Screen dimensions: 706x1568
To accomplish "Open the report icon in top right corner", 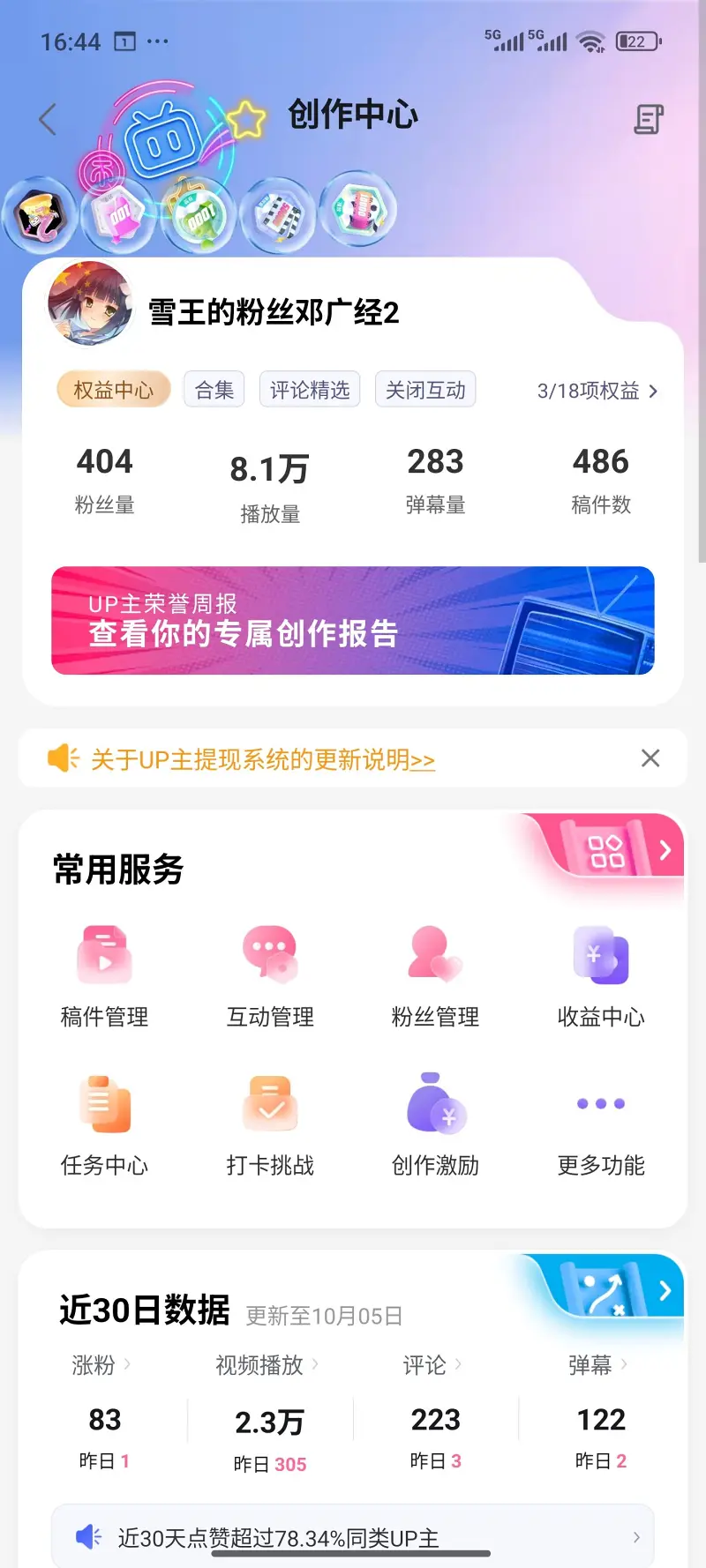I will tap(647, 119).
